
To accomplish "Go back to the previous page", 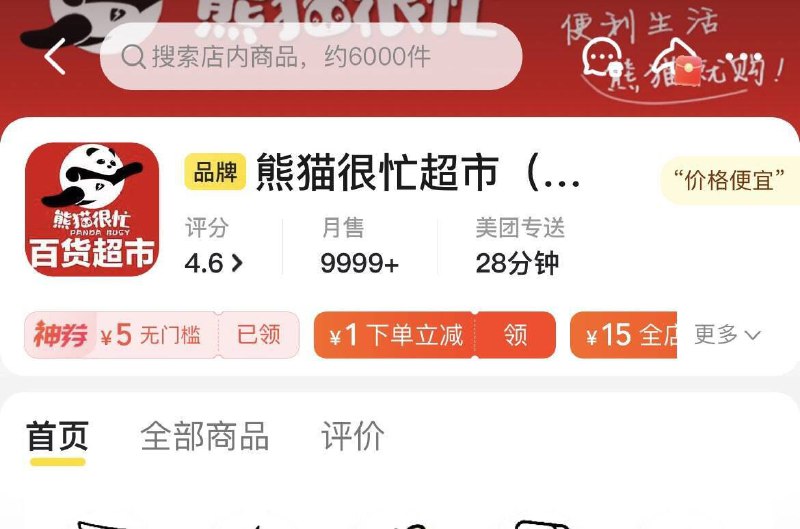I will coord(55,56).
